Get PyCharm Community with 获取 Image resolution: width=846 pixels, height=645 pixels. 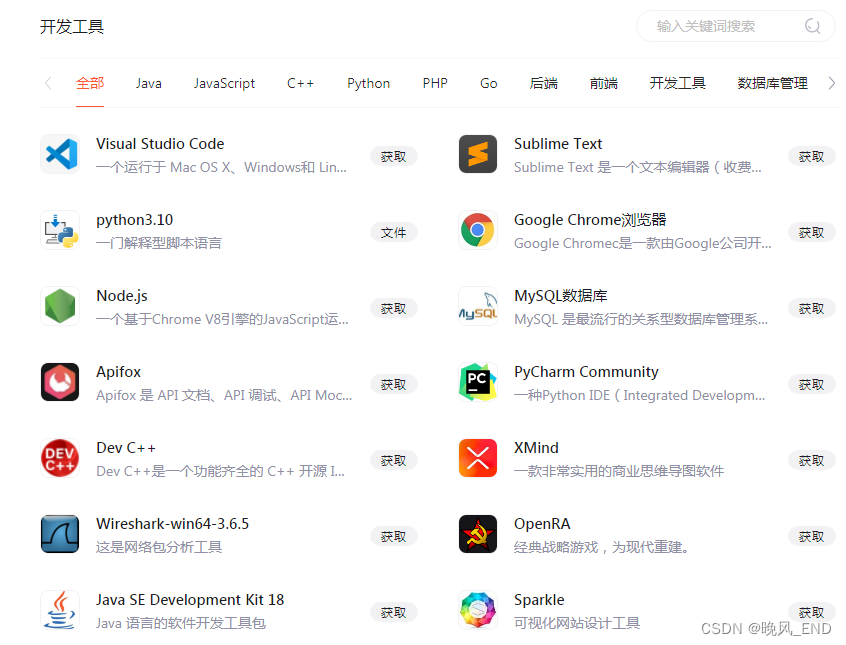(811, 385)
